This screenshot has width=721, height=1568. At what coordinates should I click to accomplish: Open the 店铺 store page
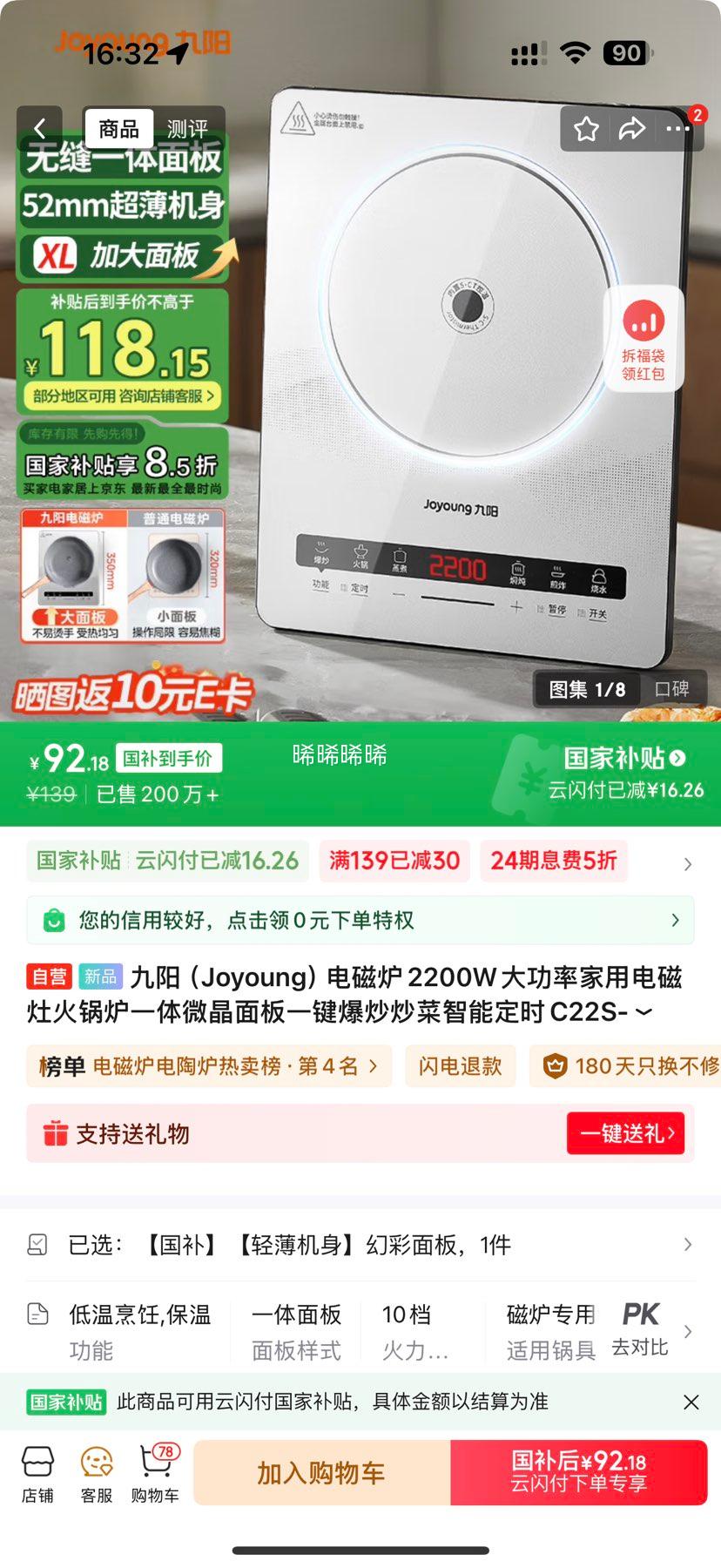pyautogui.click(x=37, y=1474)
